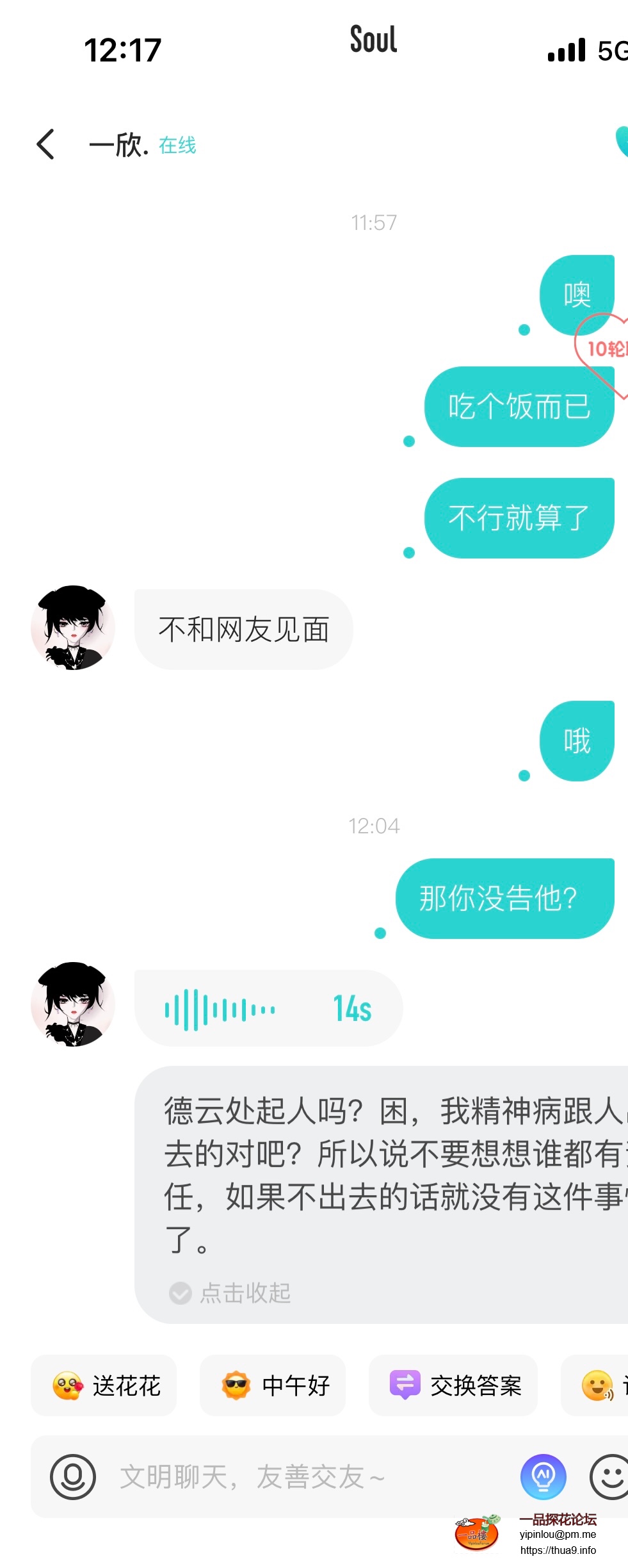Tap the 送花花 quick chip
The image size is (628, 1568).
[x=104, y=1385]
